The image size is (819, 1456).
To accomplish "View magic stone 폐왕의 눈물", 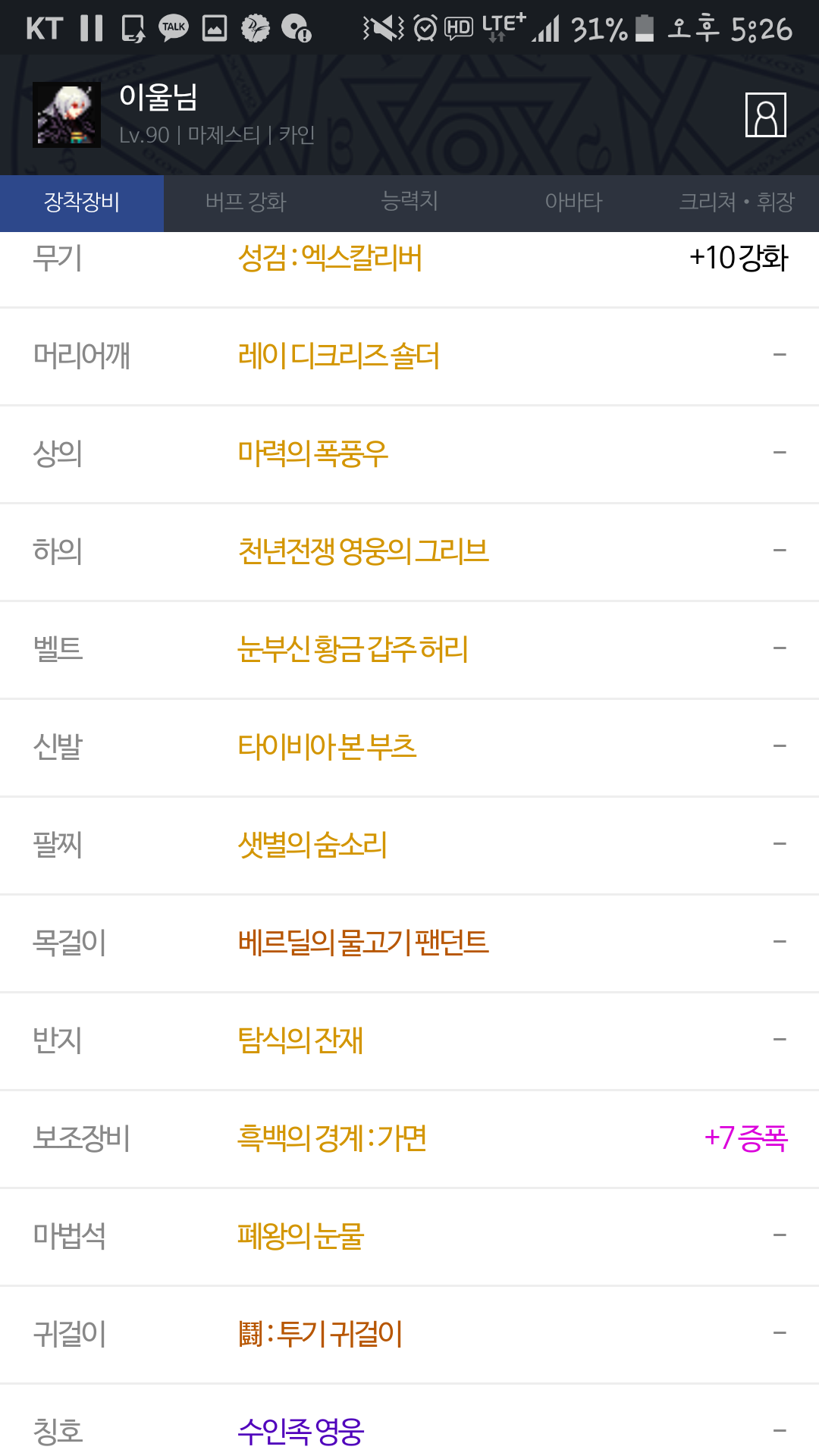I will tap(300, 1236).
